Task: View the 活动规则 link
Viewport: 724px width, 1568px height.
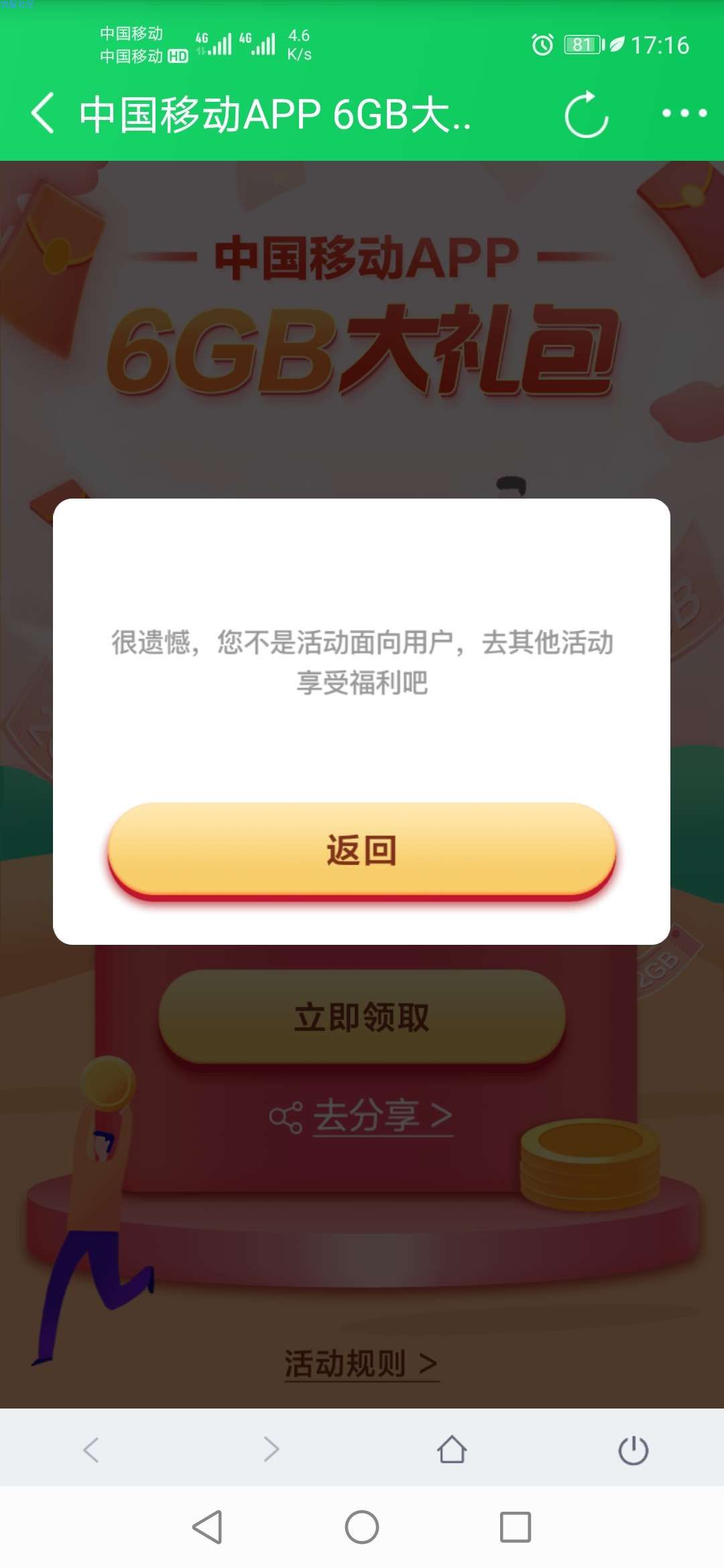Action: tap(361, 1363)
